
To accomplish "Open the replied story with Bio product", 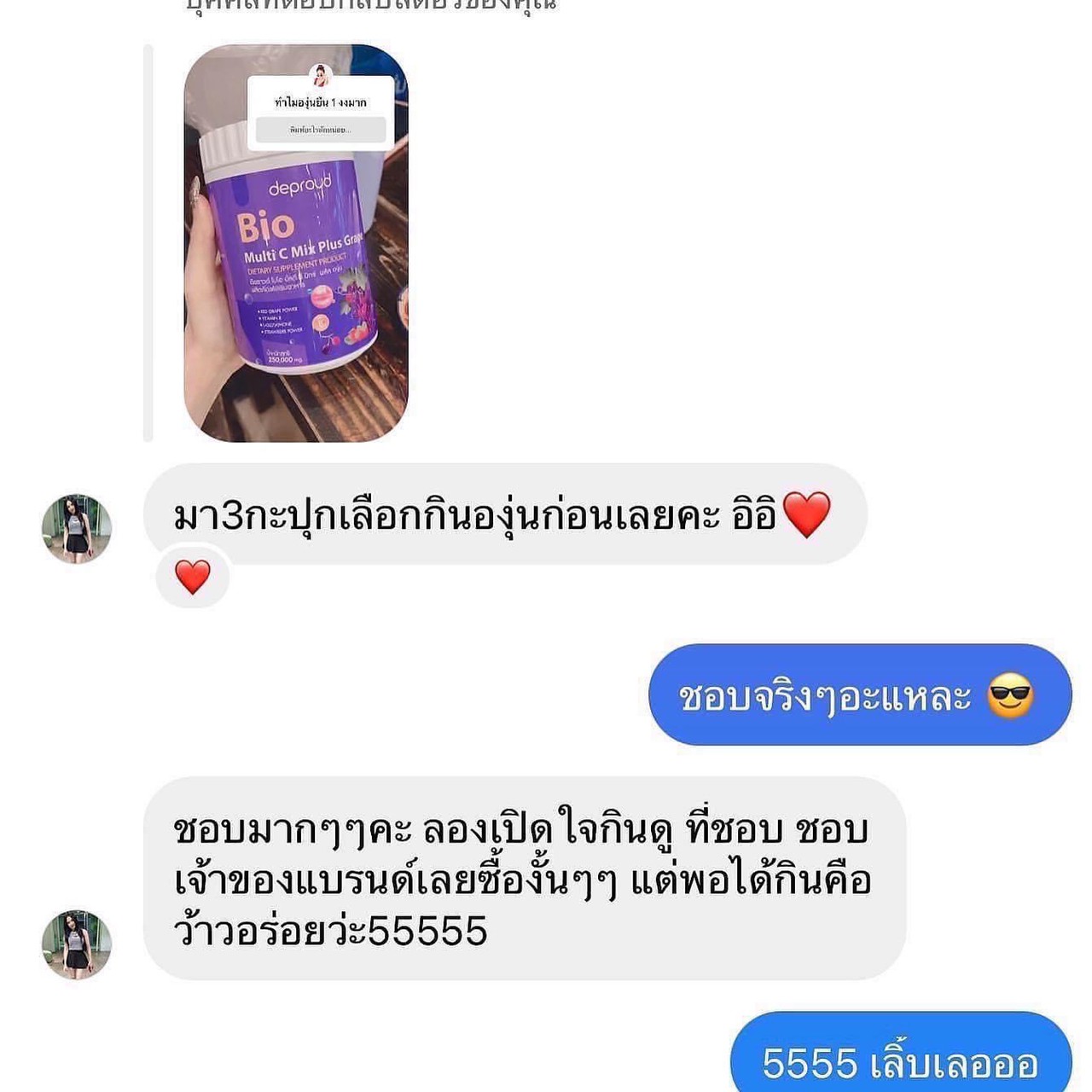I will (296, 243).
